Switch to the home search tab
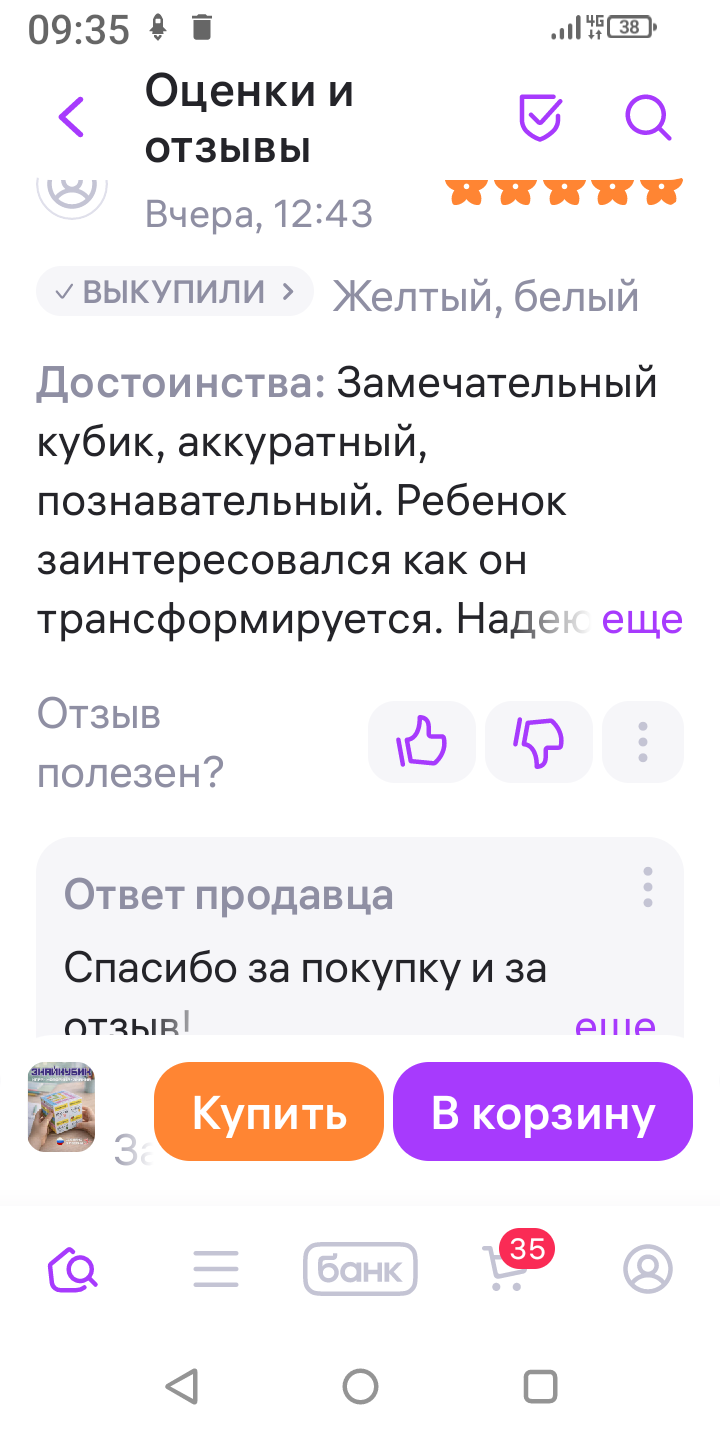 click(x=73, y=1269)
